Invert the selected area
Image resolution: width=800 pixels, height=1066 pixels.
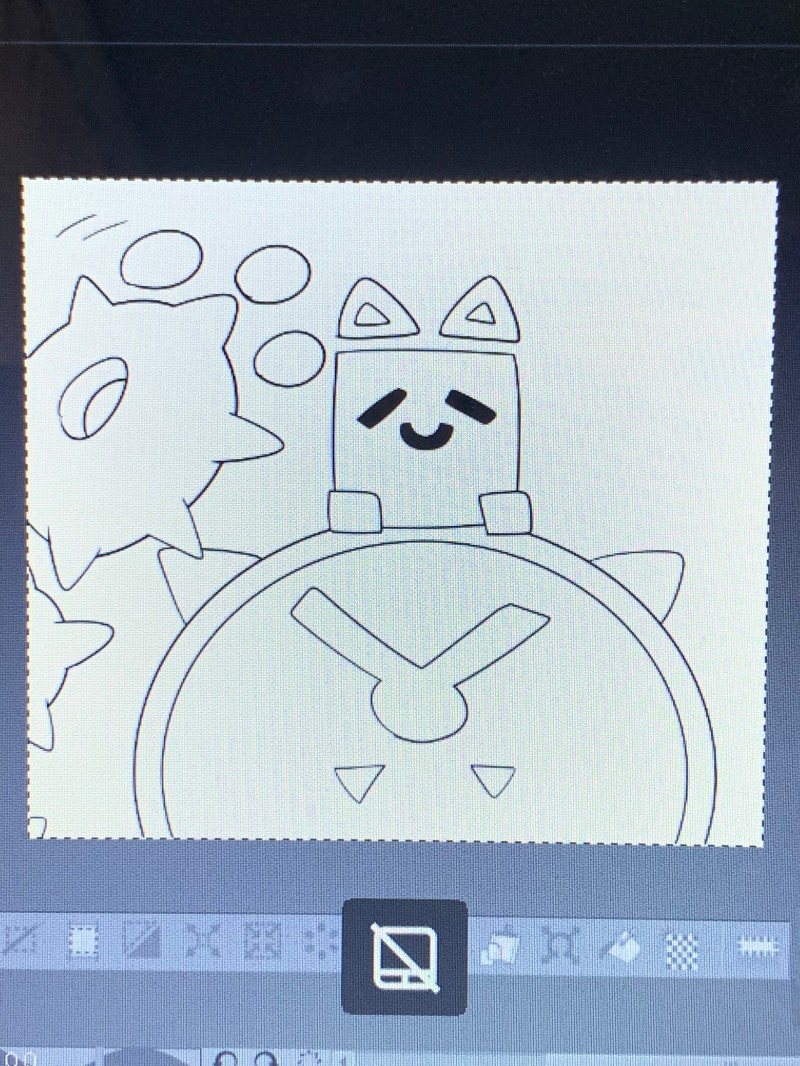pos(143,944)
